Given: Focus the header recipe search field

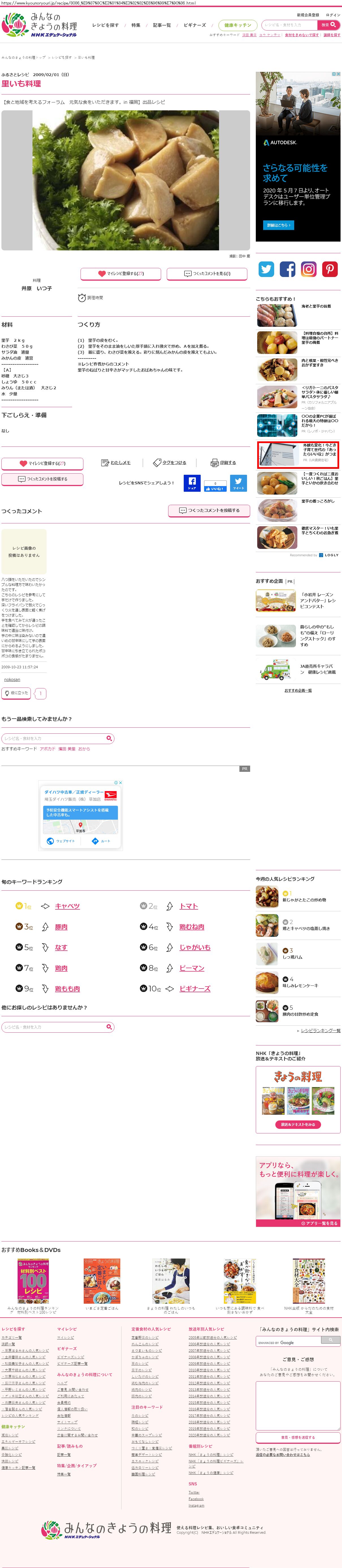Looking at the screenshot, I should click(x=290, y=25).
